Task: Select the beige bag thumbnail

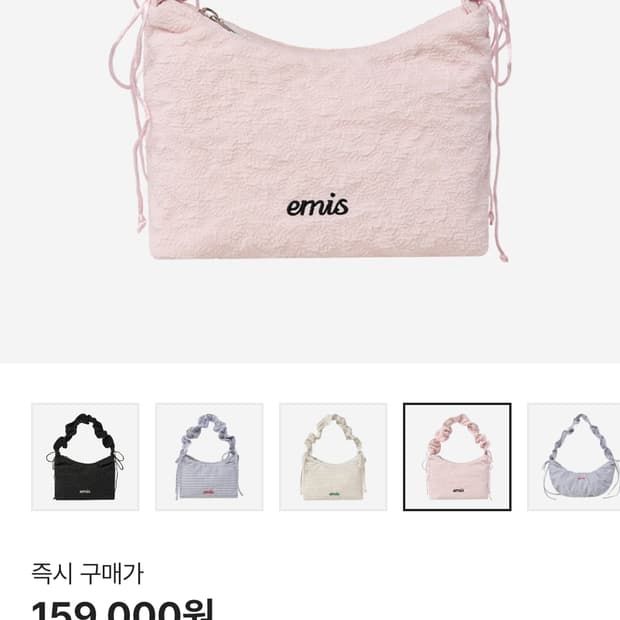Action: (x=333, y=457)
